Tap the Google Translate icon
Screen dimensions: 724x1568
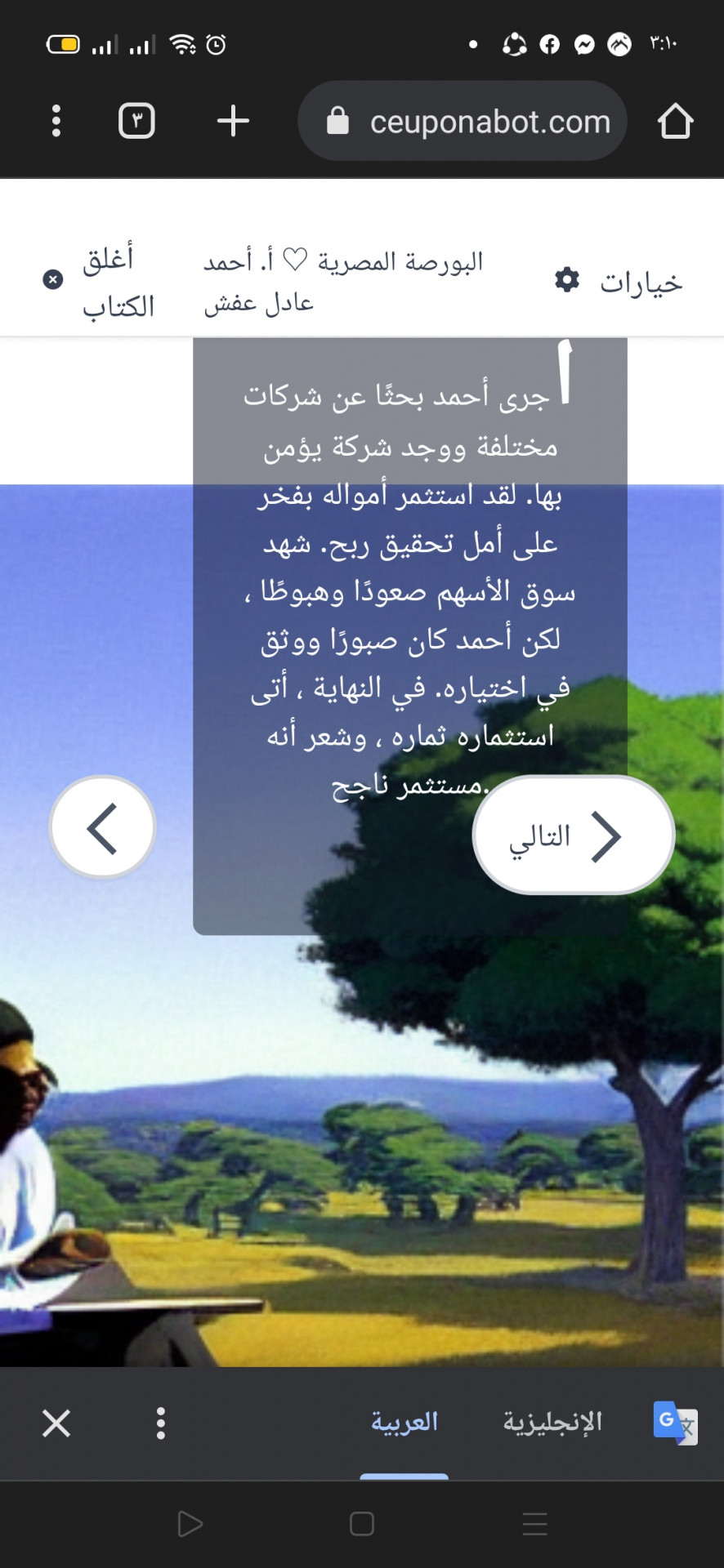click(x=675, y=1423)
